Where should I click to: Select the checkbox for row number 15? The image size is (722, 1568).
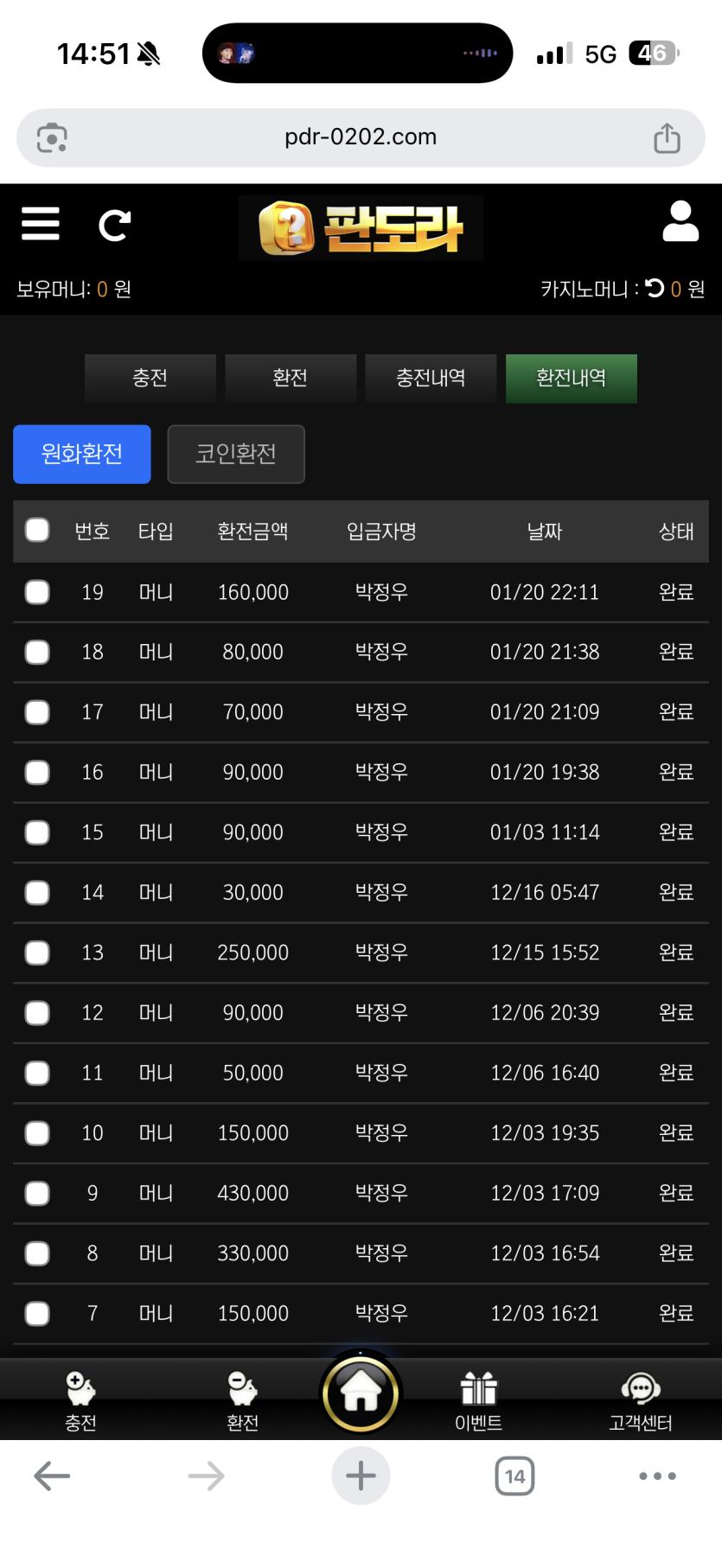tap(37, 832)
